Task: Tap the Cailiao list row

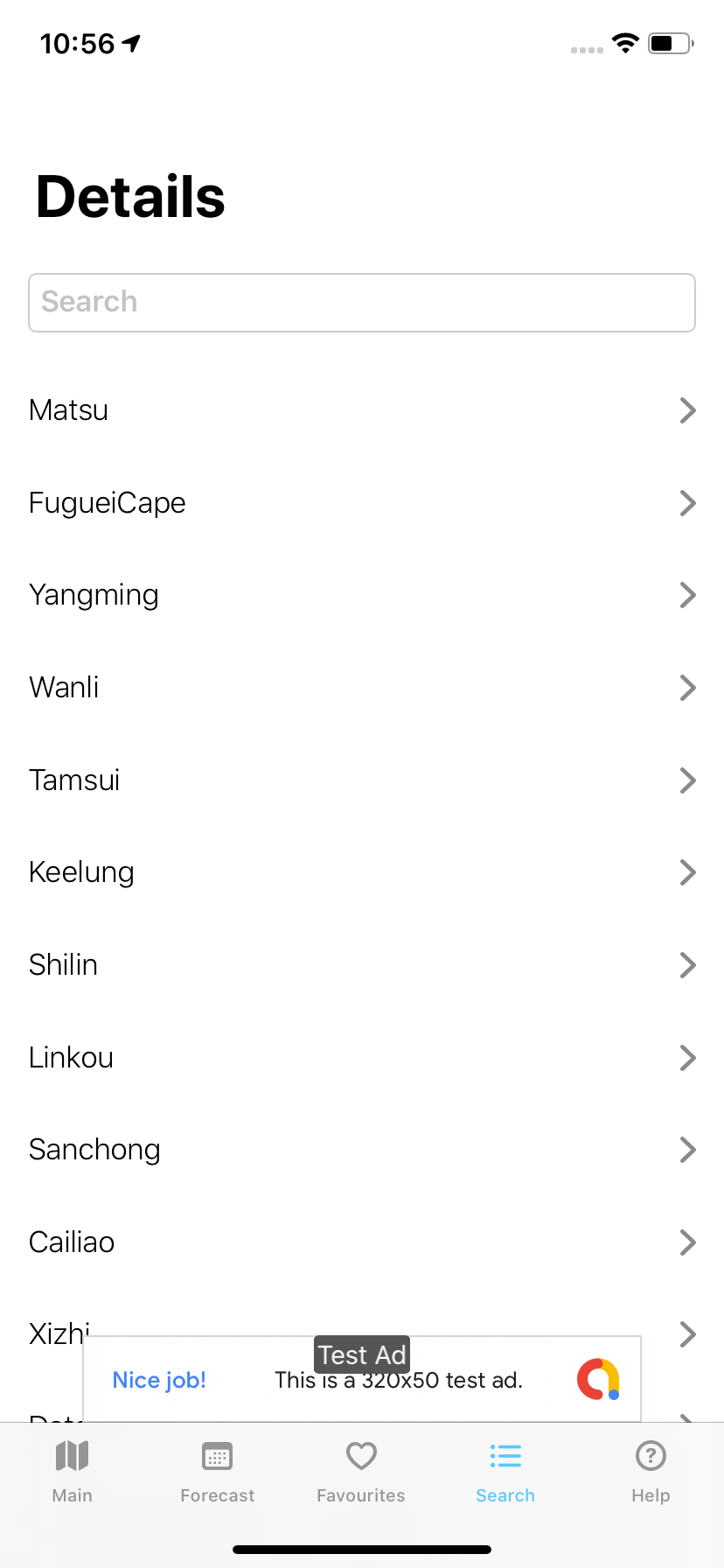Action: tap(362, 1242)
